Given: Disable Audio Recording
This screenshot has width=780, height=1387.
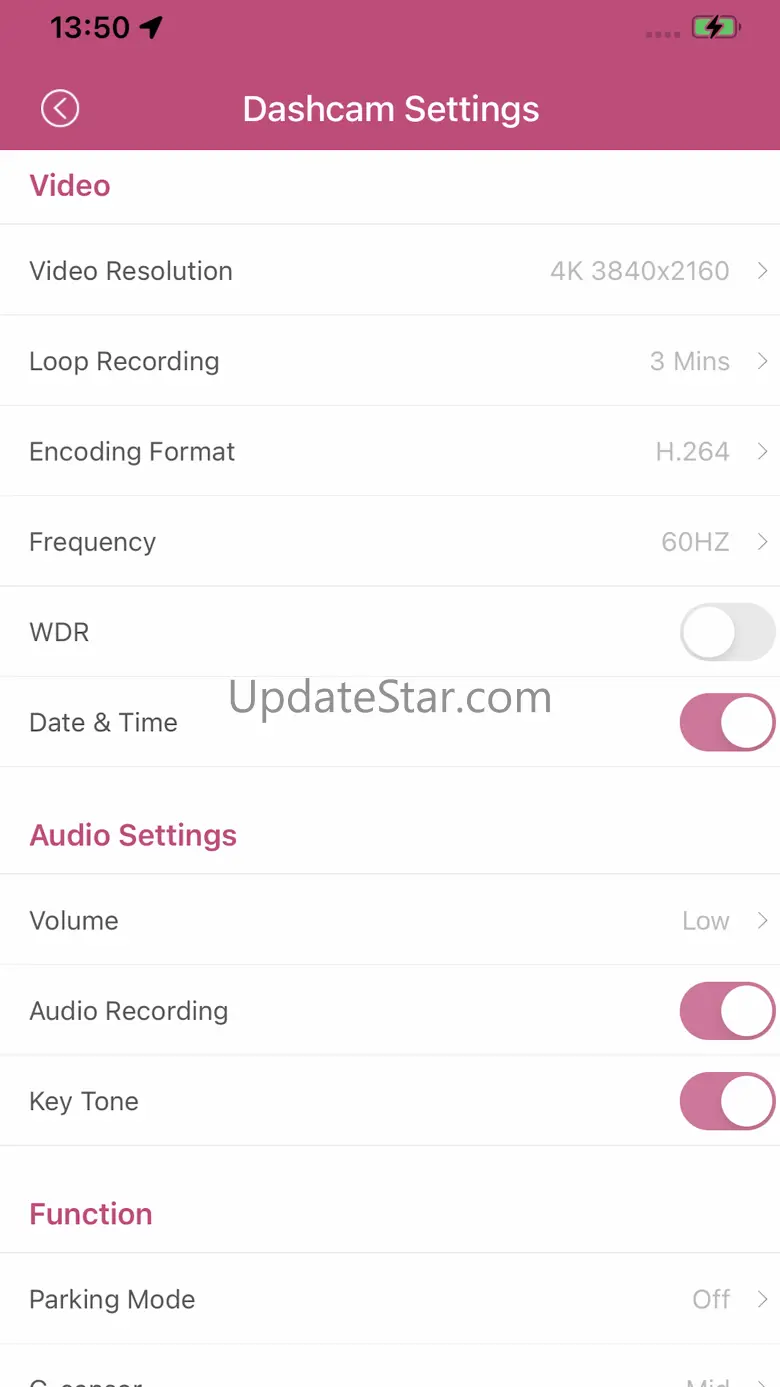Looking at the screenshot, I should pos(727,1011).
